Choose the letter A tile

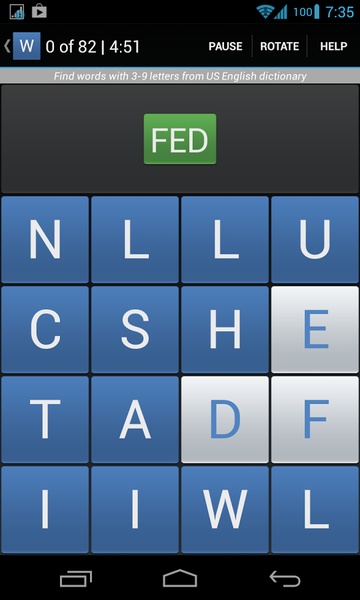[x=135, y=419]
